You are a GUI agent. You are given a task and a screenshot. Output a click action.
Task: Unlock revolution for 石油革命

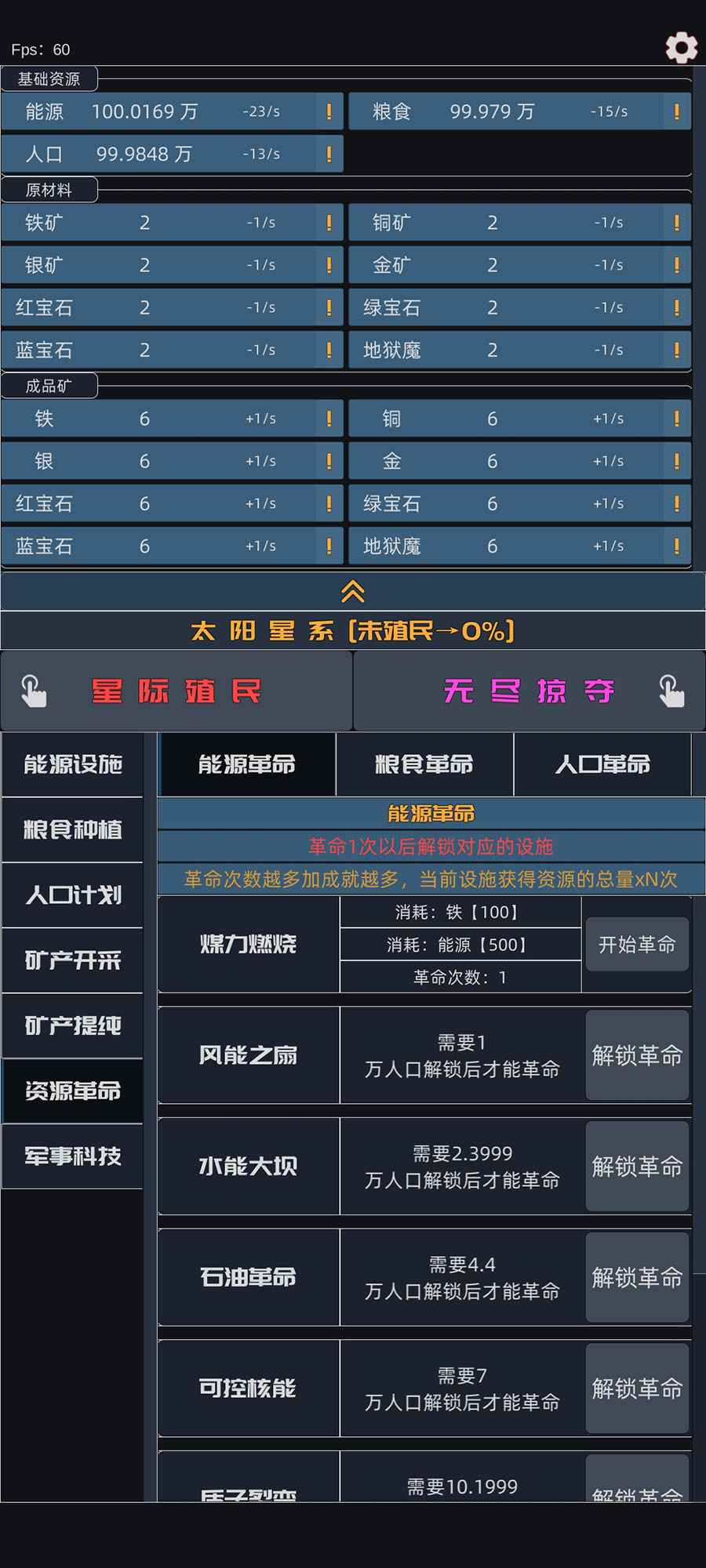pos(637,1278)
